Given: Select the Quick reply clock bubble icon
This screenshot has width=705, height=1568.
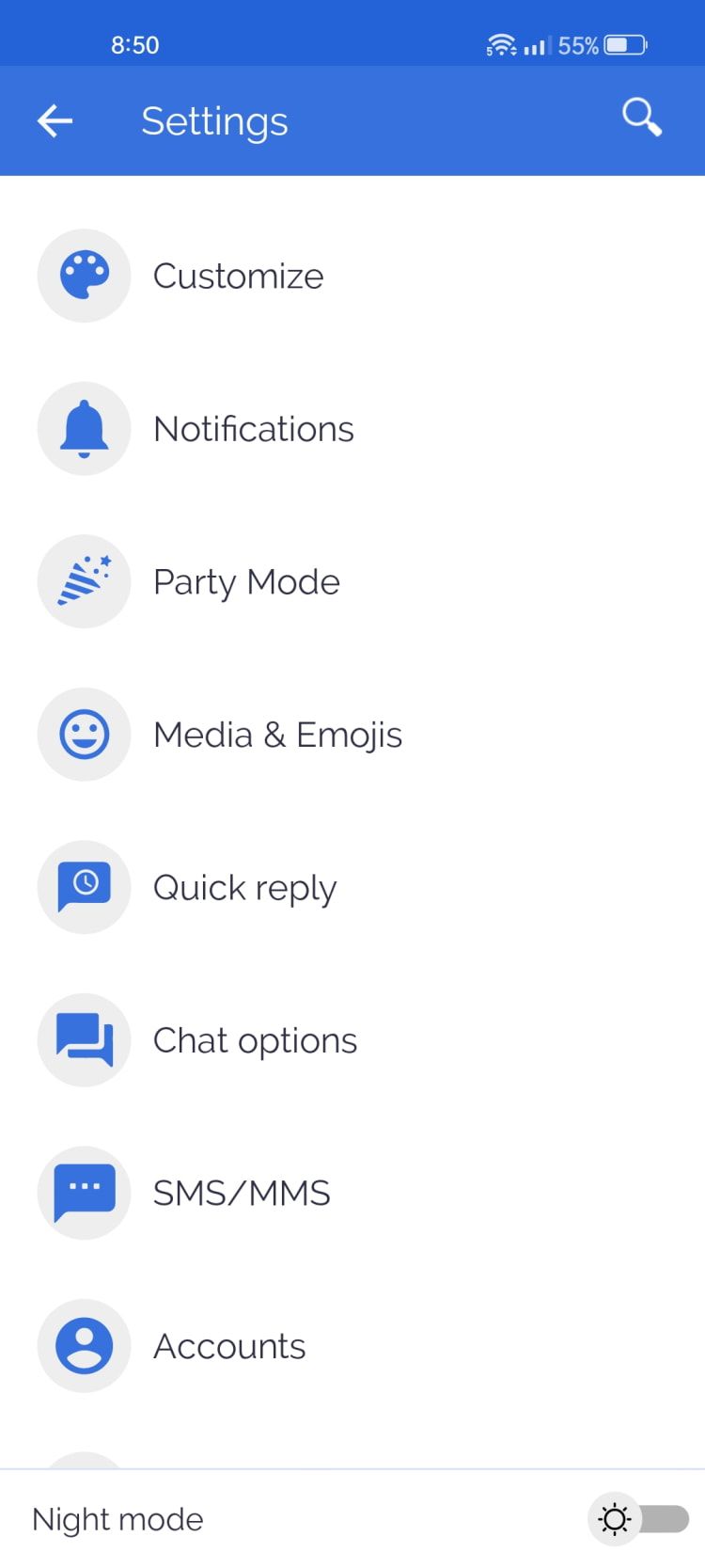Looking at the screenshot, I should coord(84,887).
